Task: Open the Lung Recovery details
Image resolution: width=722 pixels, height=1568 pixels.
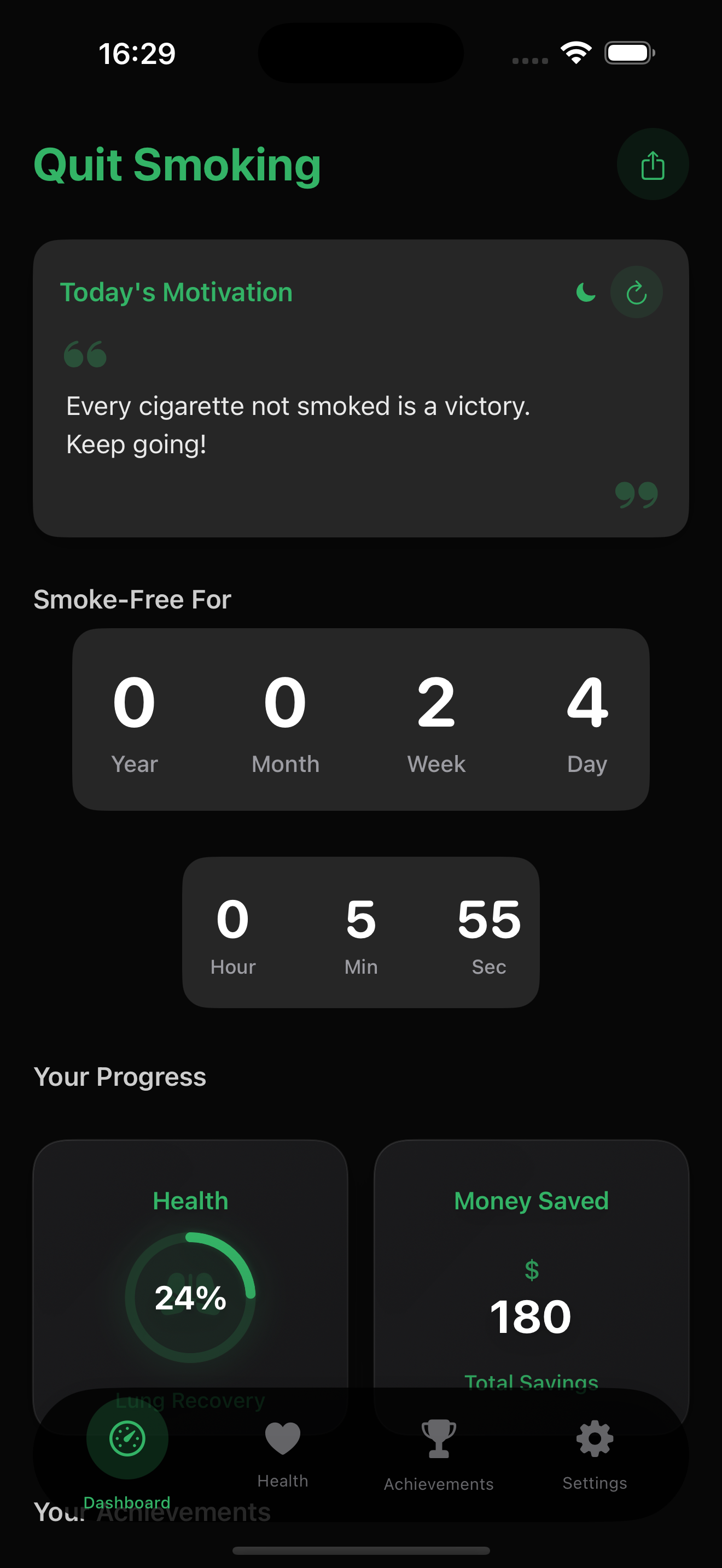Action: (190, 1400)
